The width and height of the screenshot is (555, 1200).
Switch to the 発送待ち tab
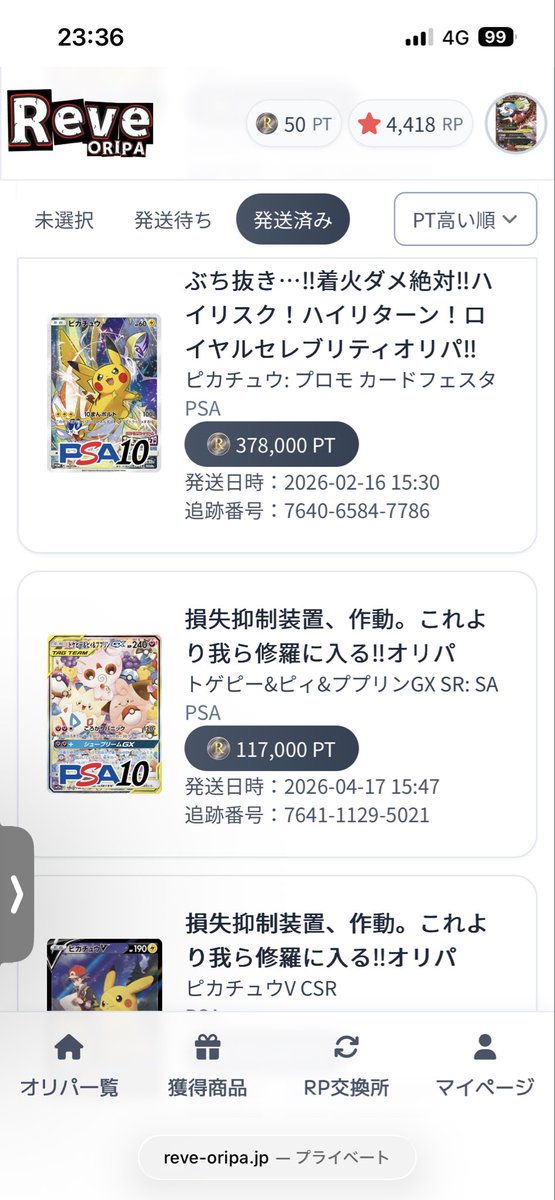tap(173, 220)
